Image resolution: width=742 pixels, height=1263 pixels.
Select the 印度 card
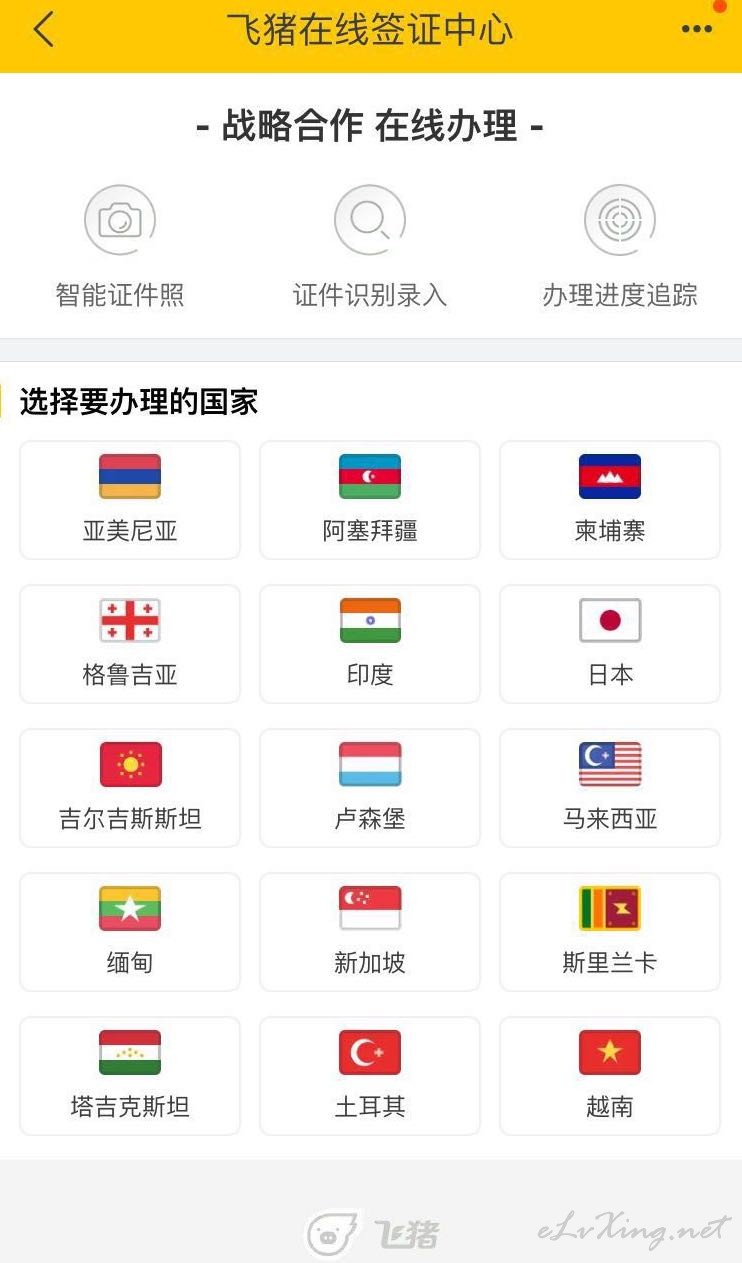pyautogui.click(x=370, y=644)
